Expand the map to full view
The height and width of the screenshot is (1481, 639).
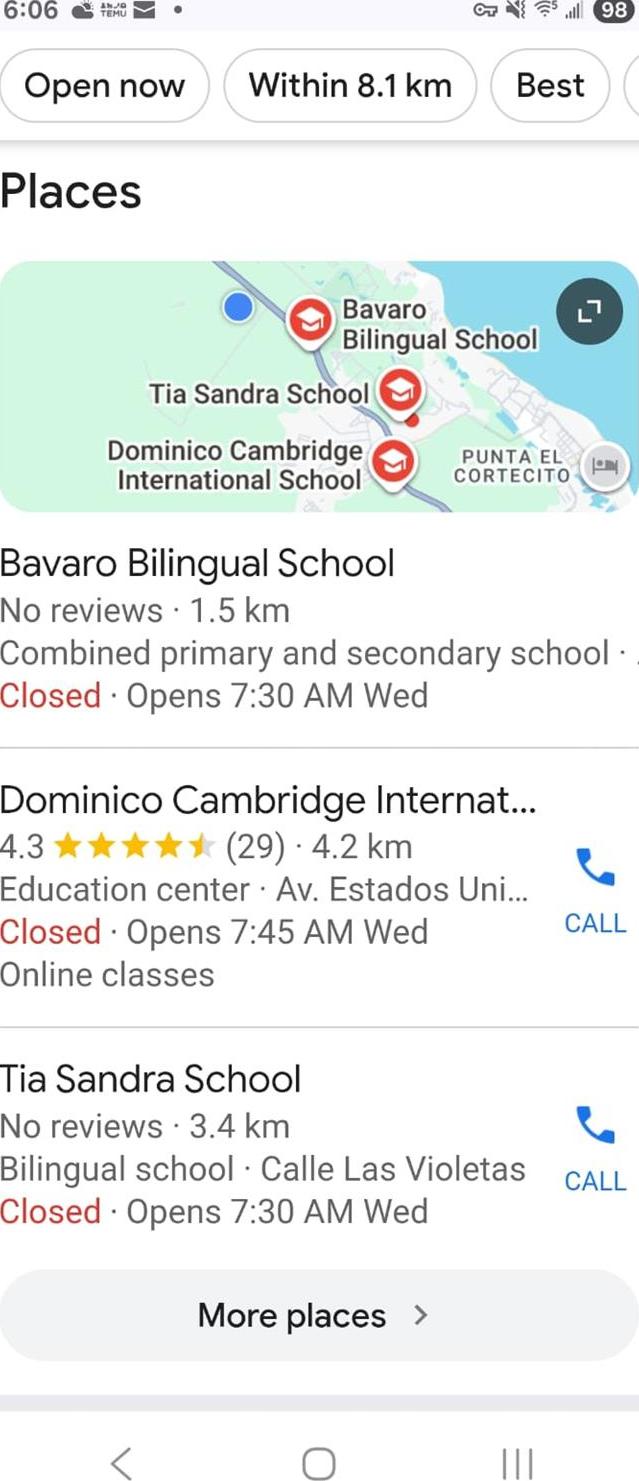point(589,313)
